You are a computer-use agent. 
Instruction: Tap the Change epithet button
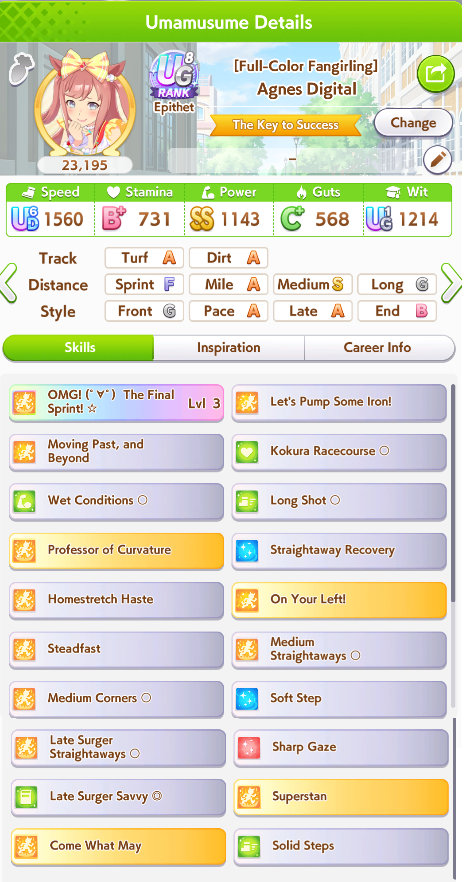tap(413, 123)
